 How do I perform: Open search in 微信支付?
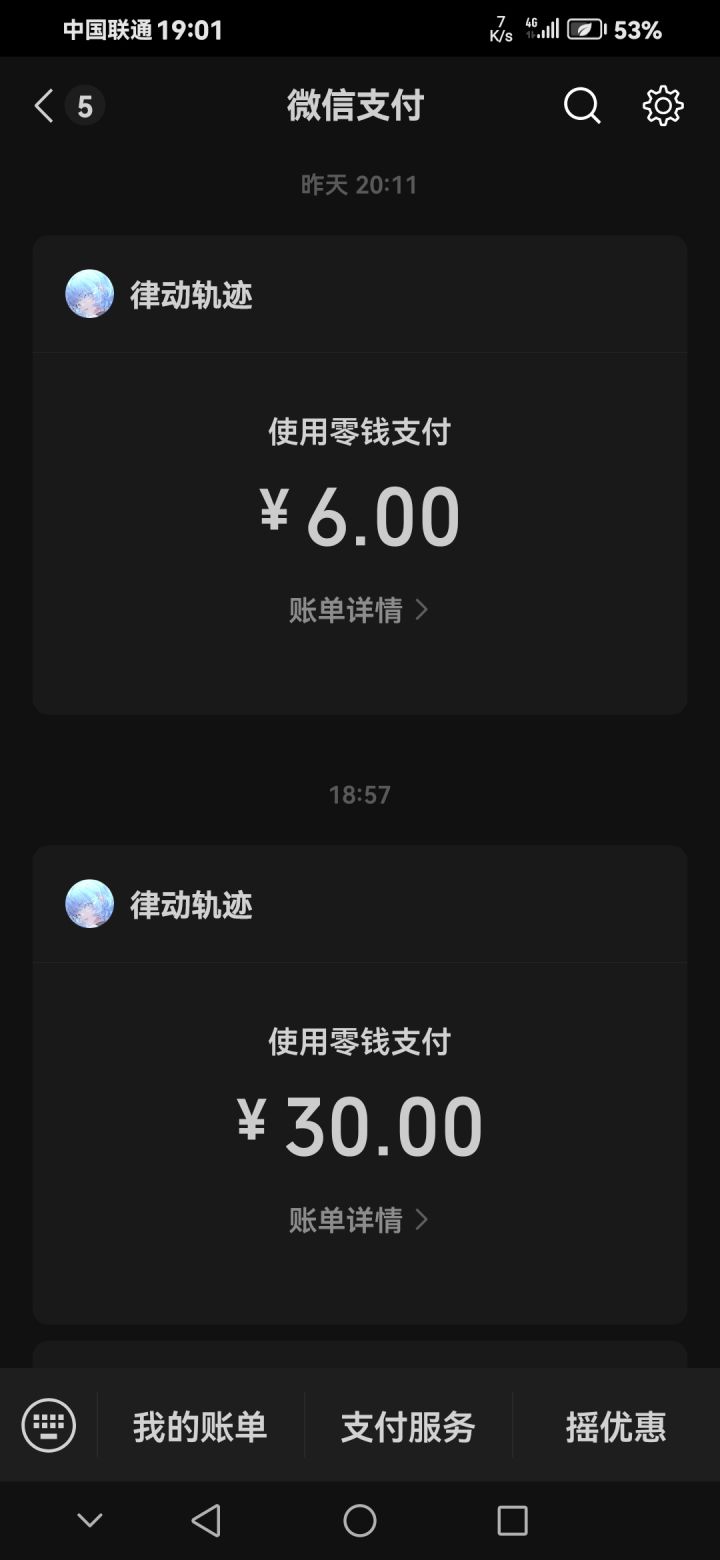pos(582,106)
